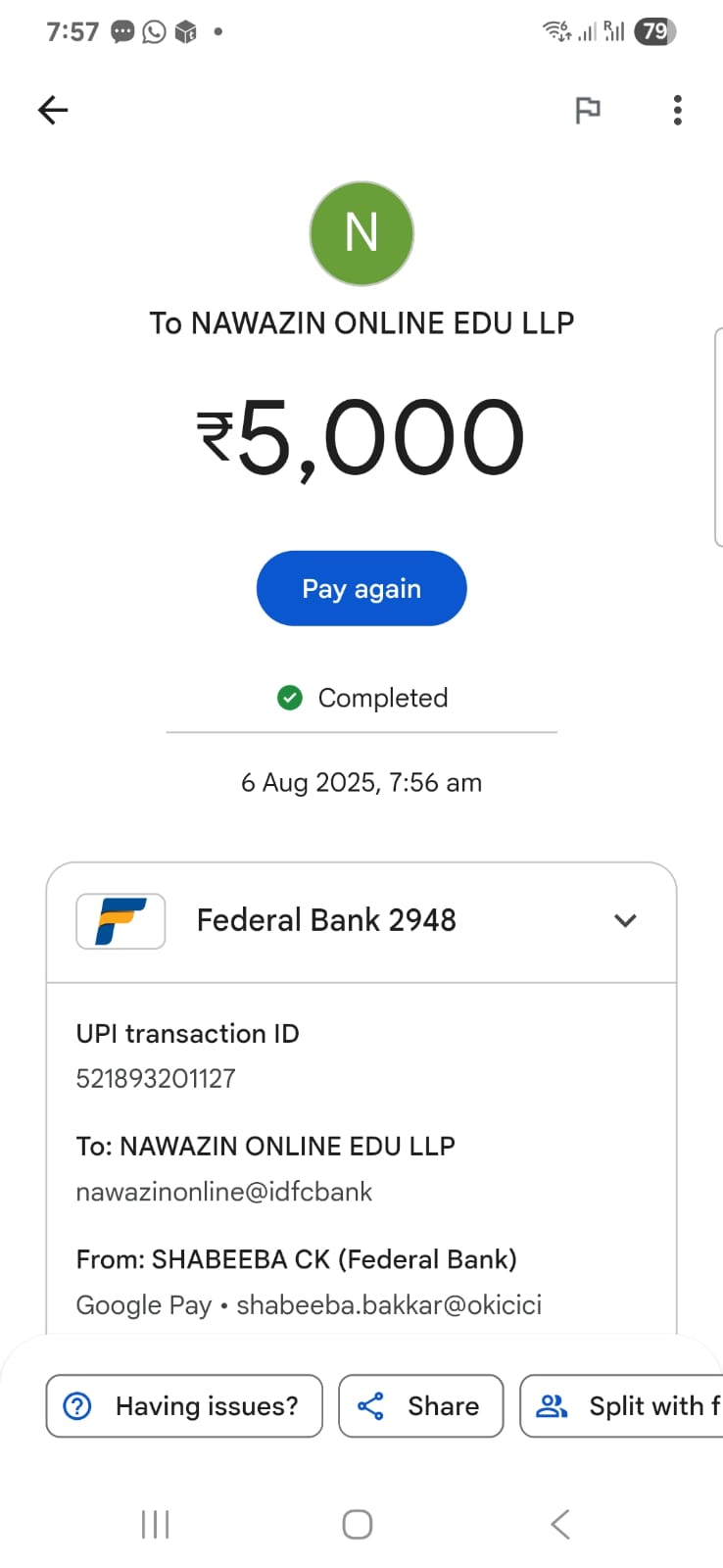723x1568 pixels.
Task: Tap the Pay again button
Action: point(361,588)
